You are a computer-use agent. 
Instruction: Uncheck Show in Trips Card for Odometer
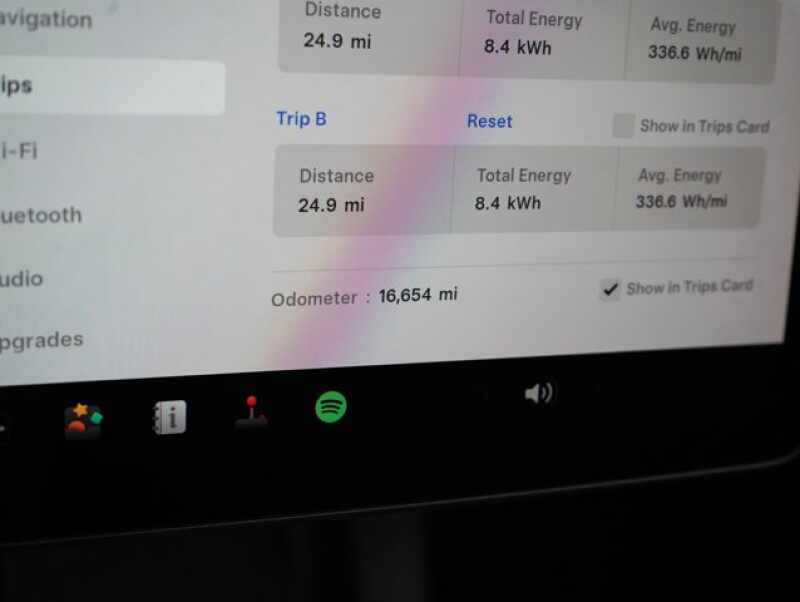point(610,290)
